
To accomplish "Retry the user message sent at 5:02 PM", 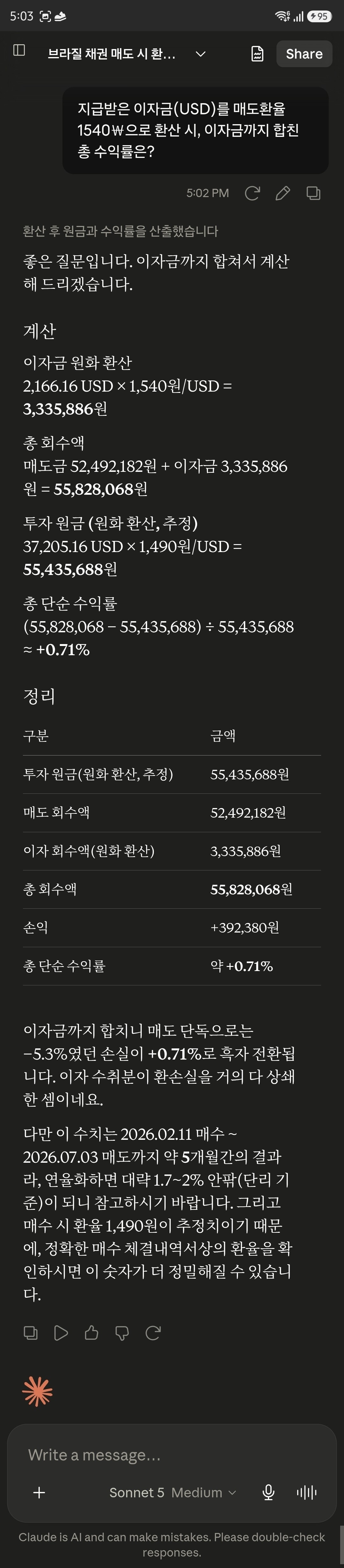I will (252, 193).
